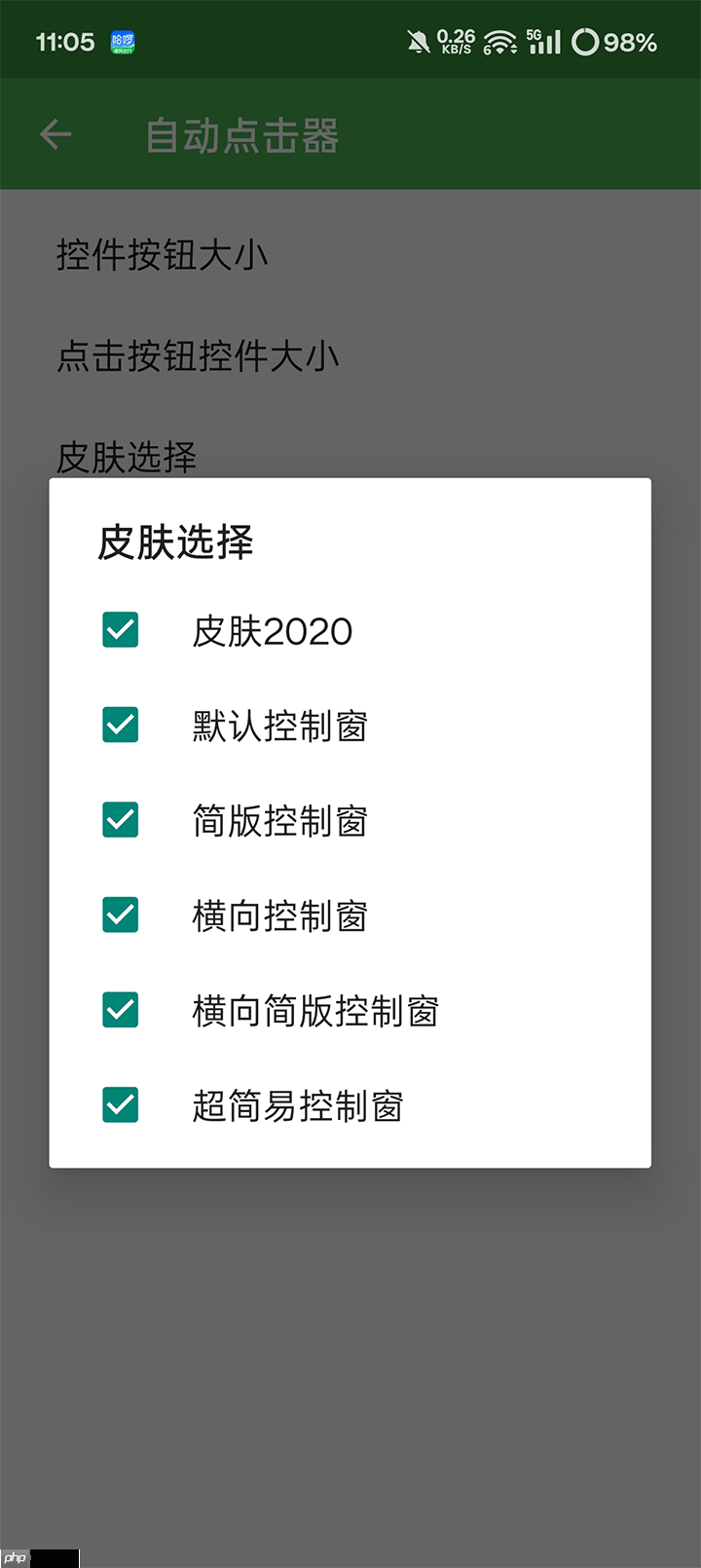The image size is (701, 1568).
Task: Tap the 11:05 clock in status bar
Action: 63,41
